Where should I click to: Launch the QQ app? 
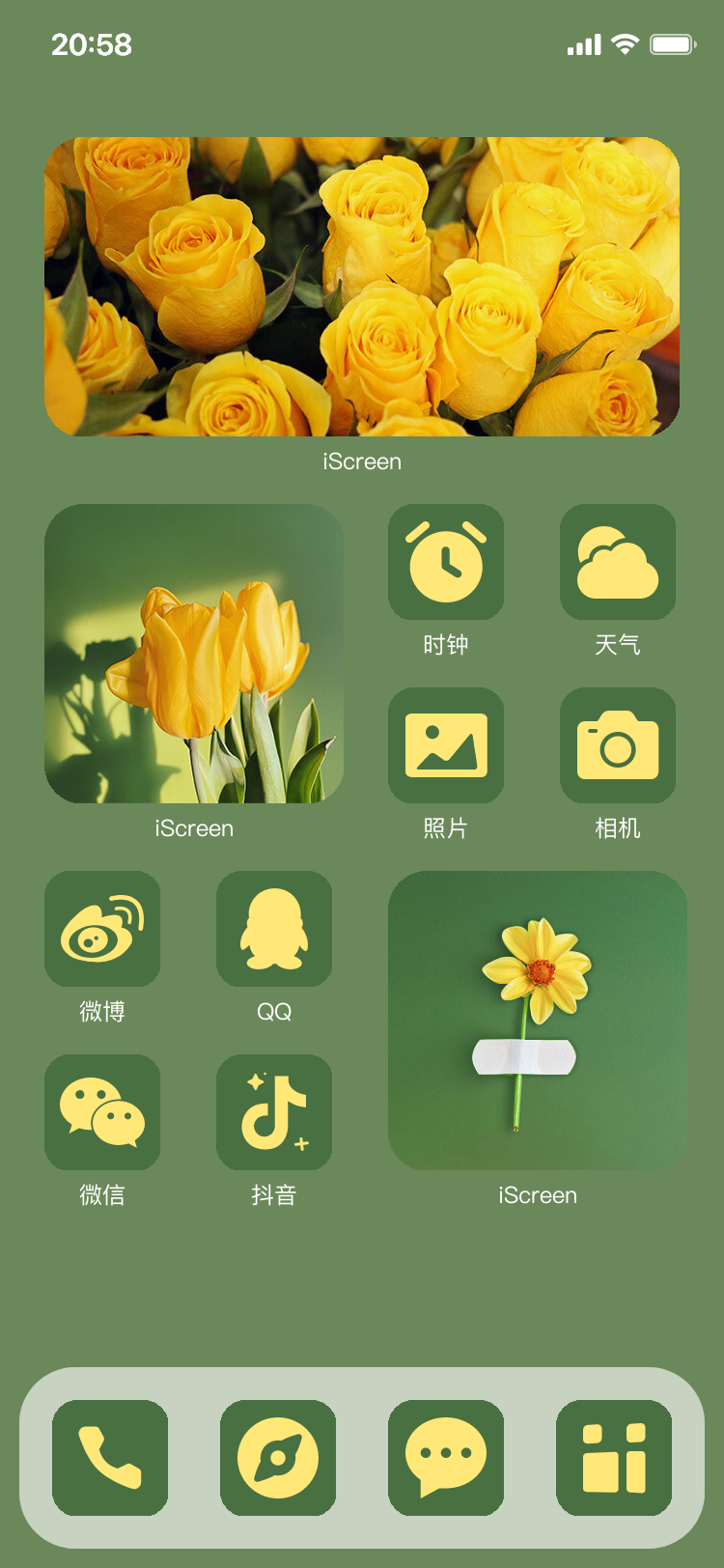coord(274,929)
